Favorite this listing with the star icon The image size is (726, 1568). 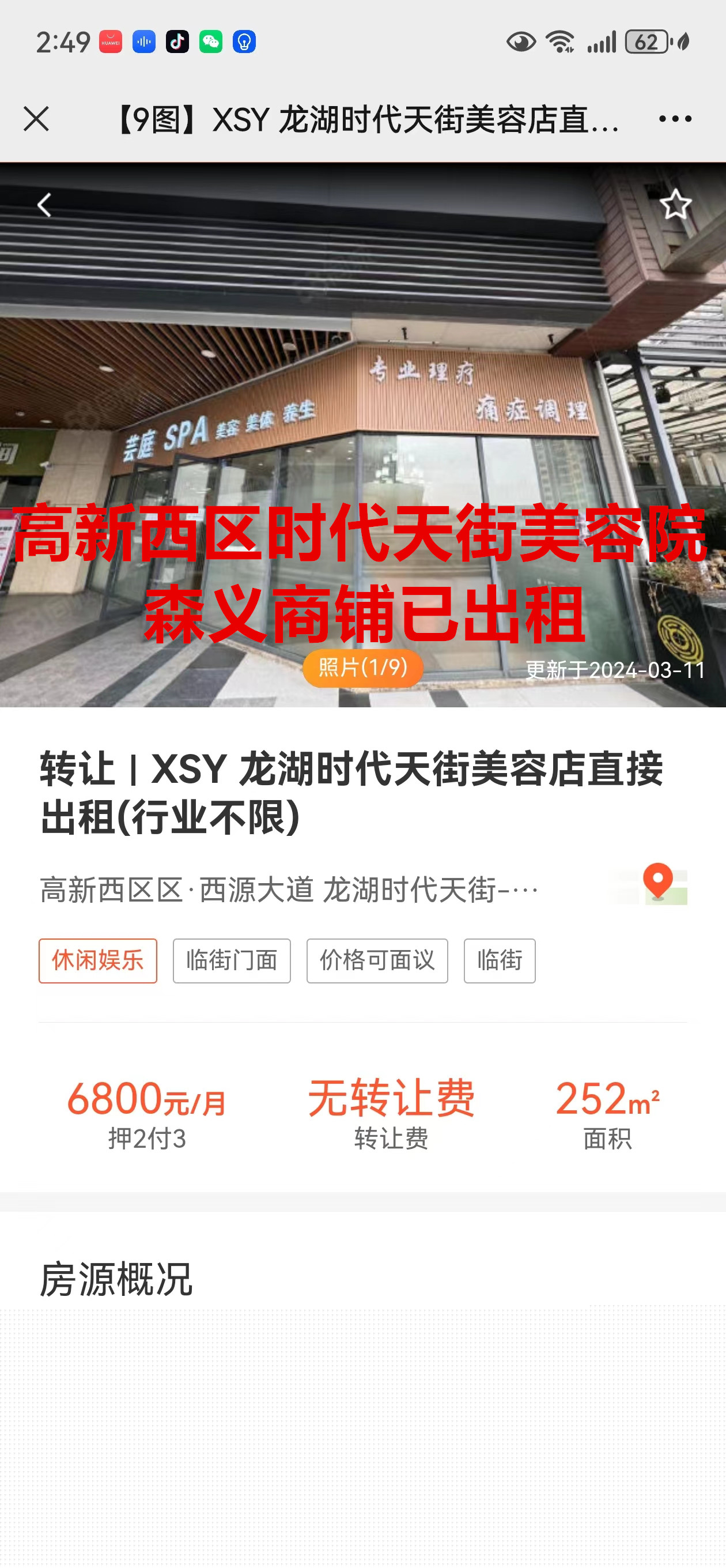point(675,205)
